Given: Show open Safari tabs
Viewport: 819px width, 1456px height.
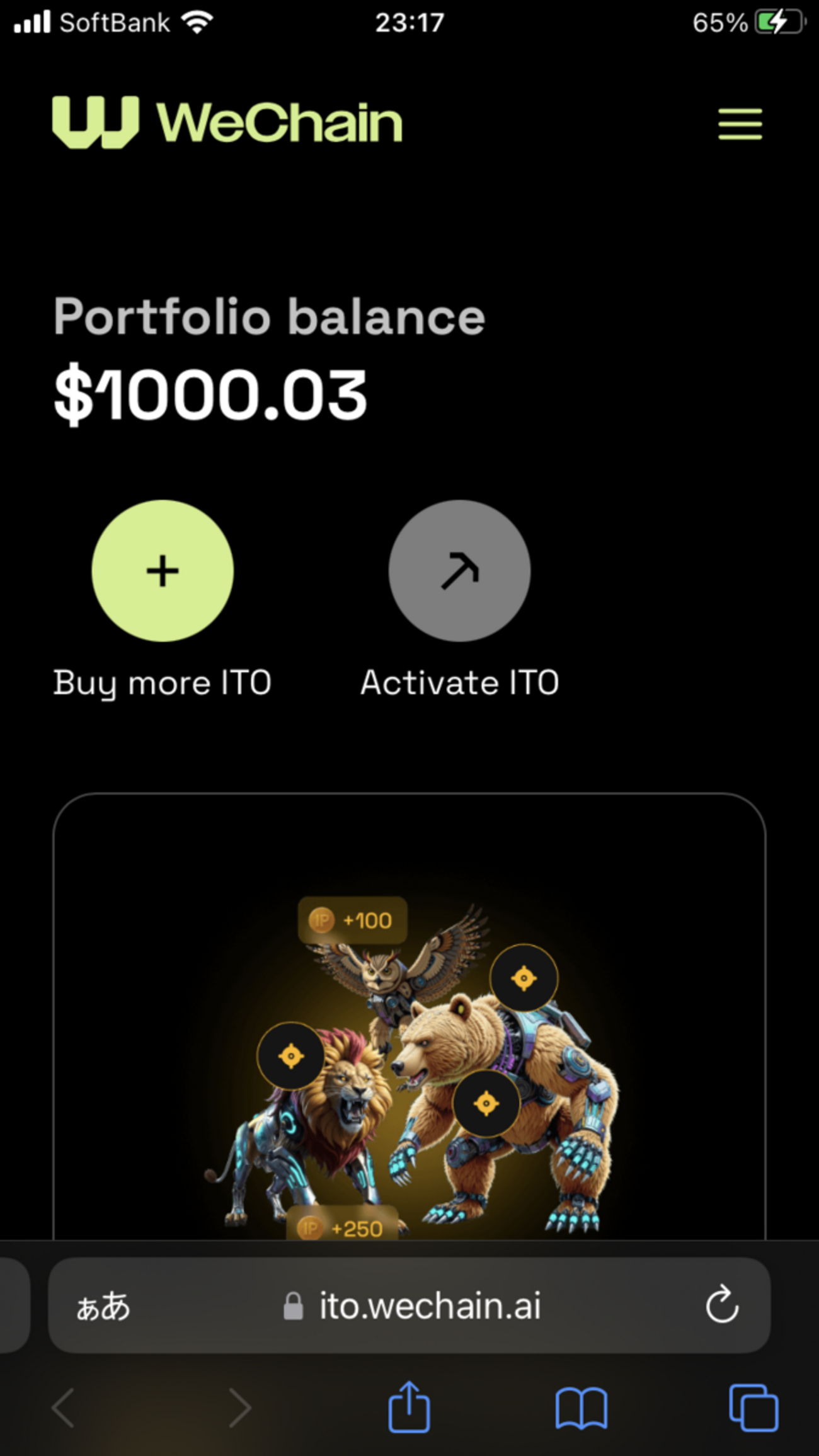Looking at the screenshot, I should (x=753, y=1408).
